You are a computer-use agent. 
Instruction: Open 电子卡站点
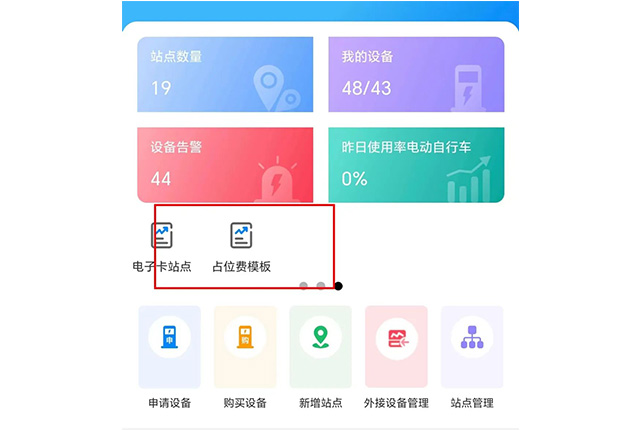(x=162, y=246)
